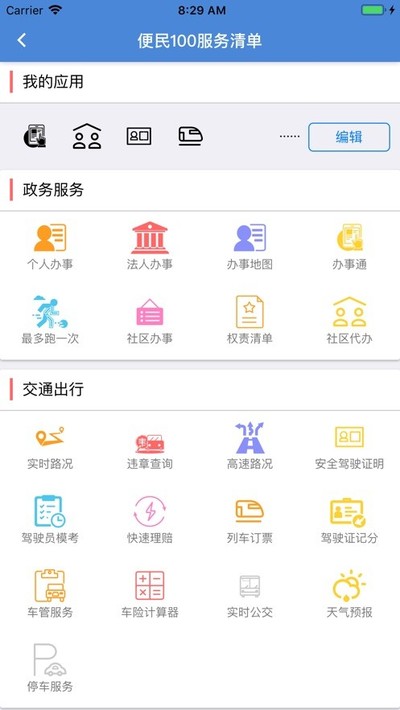Open 安全驾驶证明 in 交通出行
This screenshot has width=400, height=710.
point(349,447)
